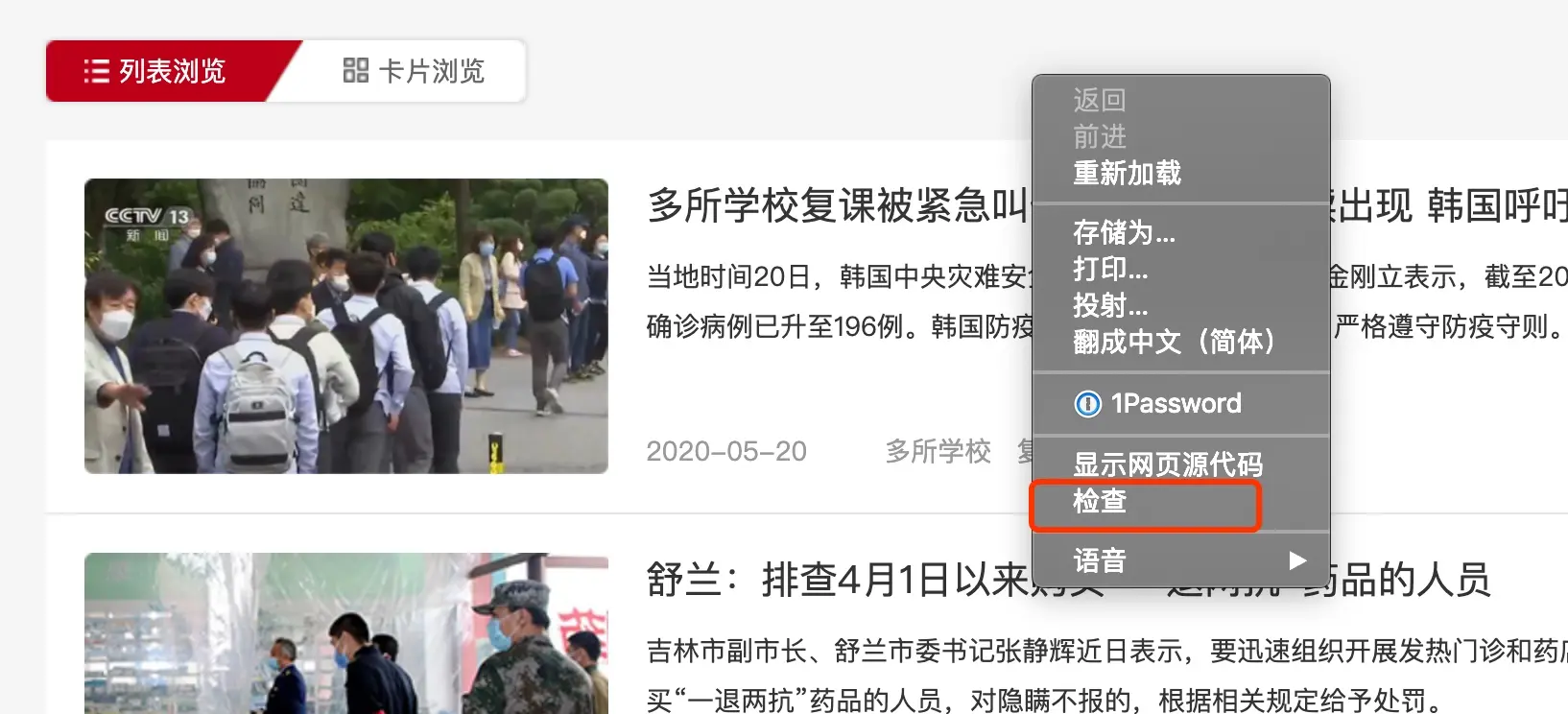The height and width of the screenshot is (714, 1568).
Task: Tap the 多所学校 tag
Action: pos(938,451)
